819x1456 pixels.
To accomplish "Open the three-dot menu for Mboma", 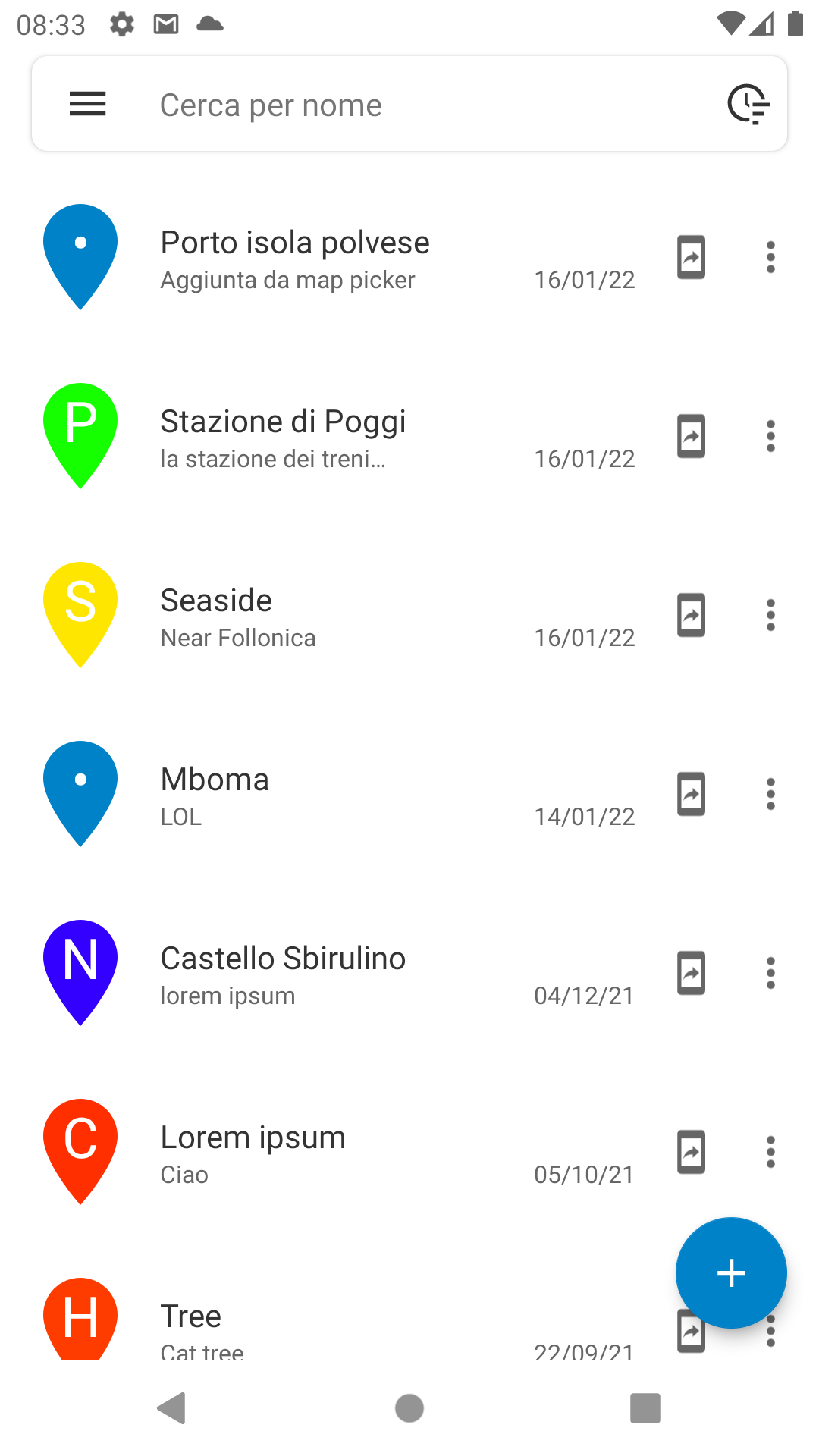I will click(x=770, y=795).
